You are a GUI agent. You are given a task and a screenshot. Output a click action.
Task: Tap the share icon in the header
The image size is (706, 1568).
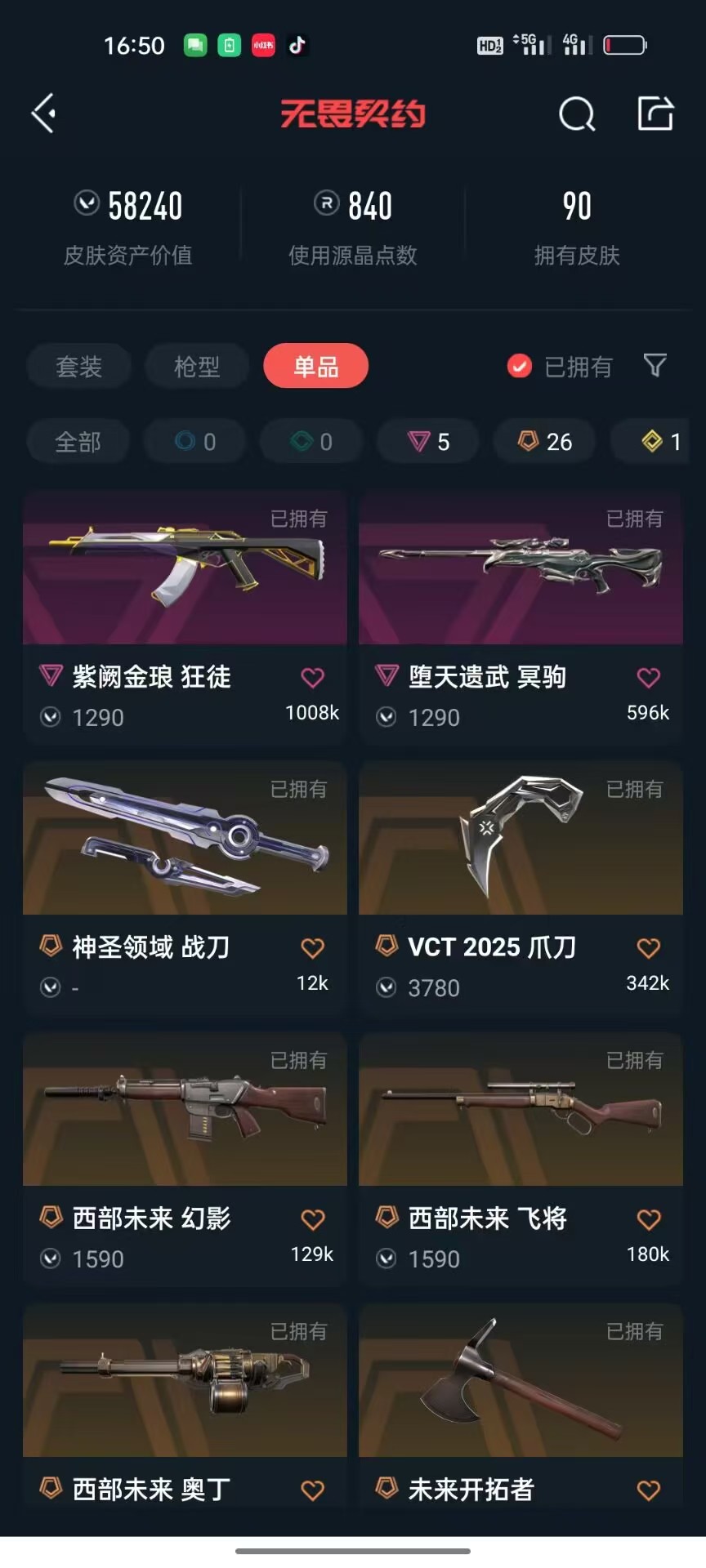[x=655, y=114]
